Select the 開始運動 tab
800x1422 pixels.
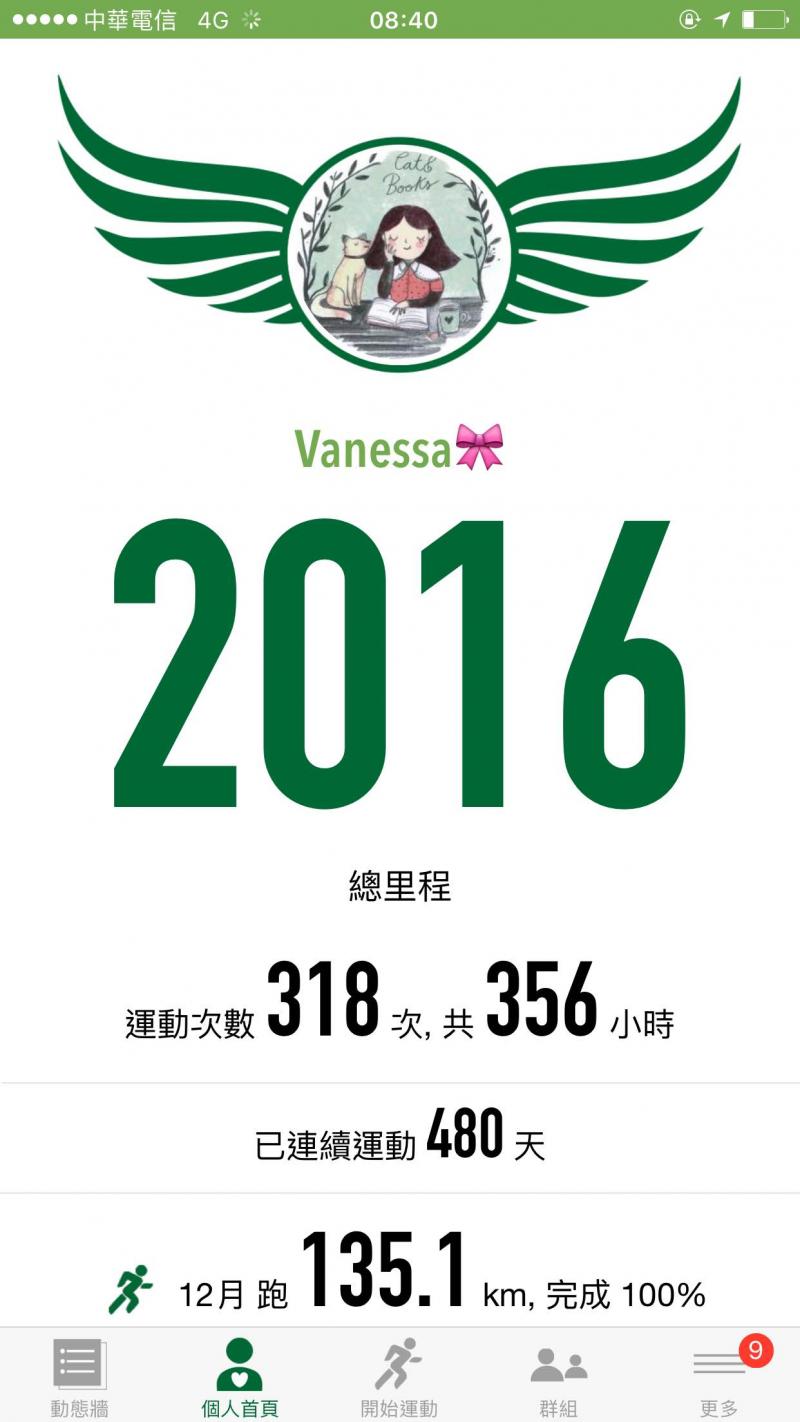pyautogui.click(x=399, y=1376)
